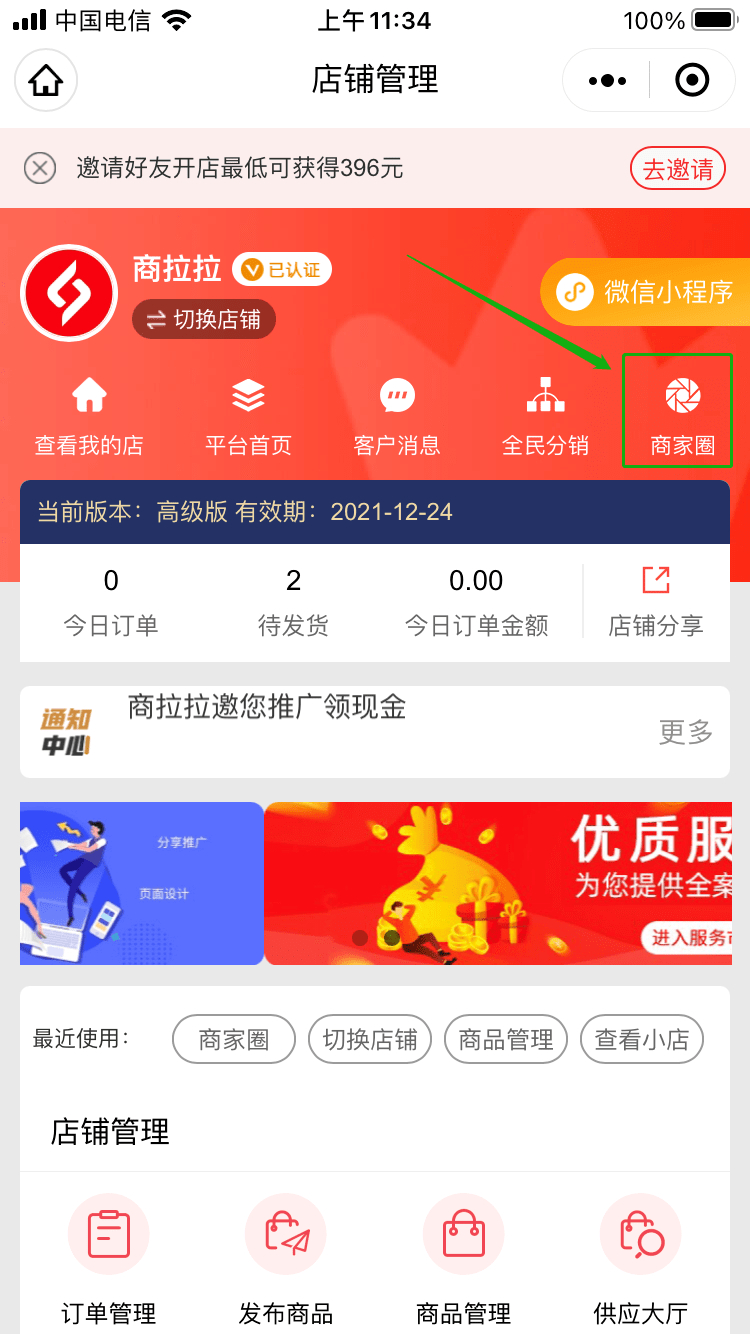Tap 去邀请 to invite friends
The height and width of the screenshot is (1334, 750).
[x=678, y=167]
